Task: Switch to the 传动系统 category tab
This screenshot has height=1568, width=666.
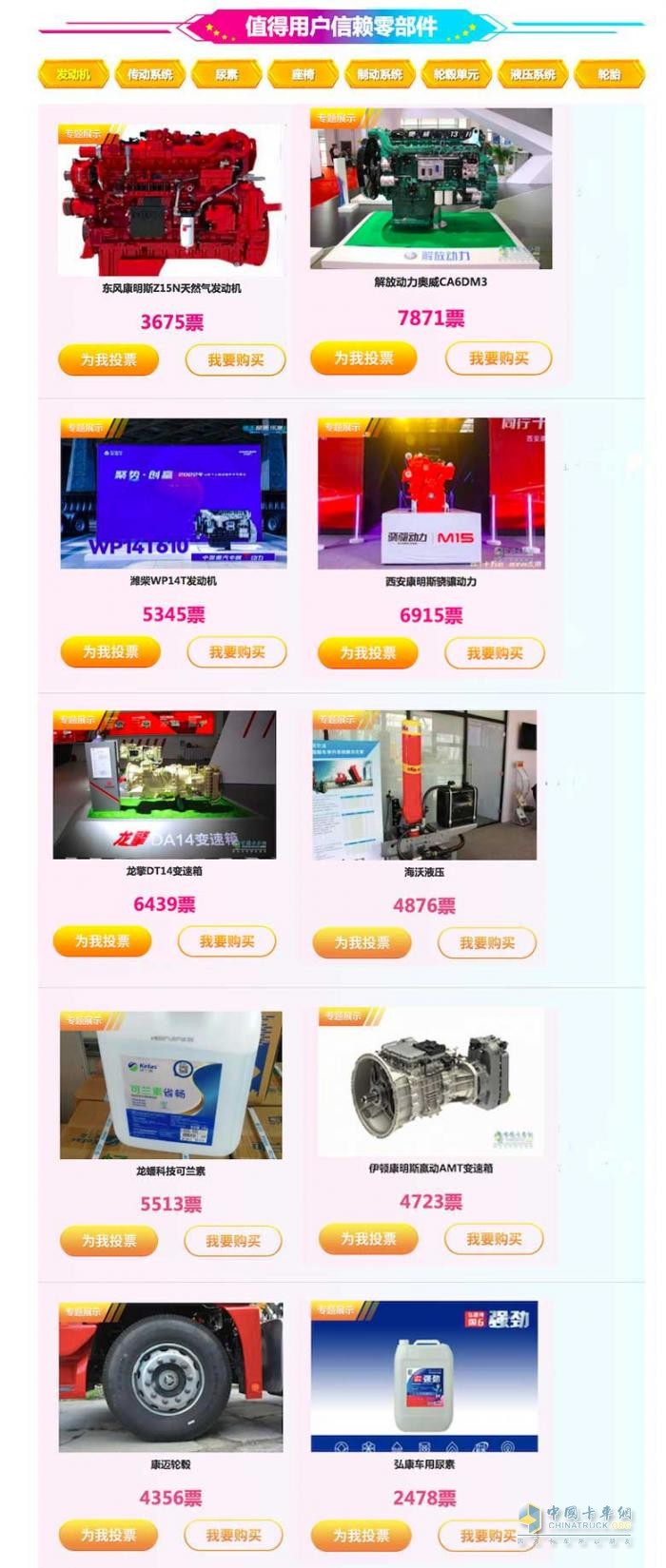Action: coord(150,74)
